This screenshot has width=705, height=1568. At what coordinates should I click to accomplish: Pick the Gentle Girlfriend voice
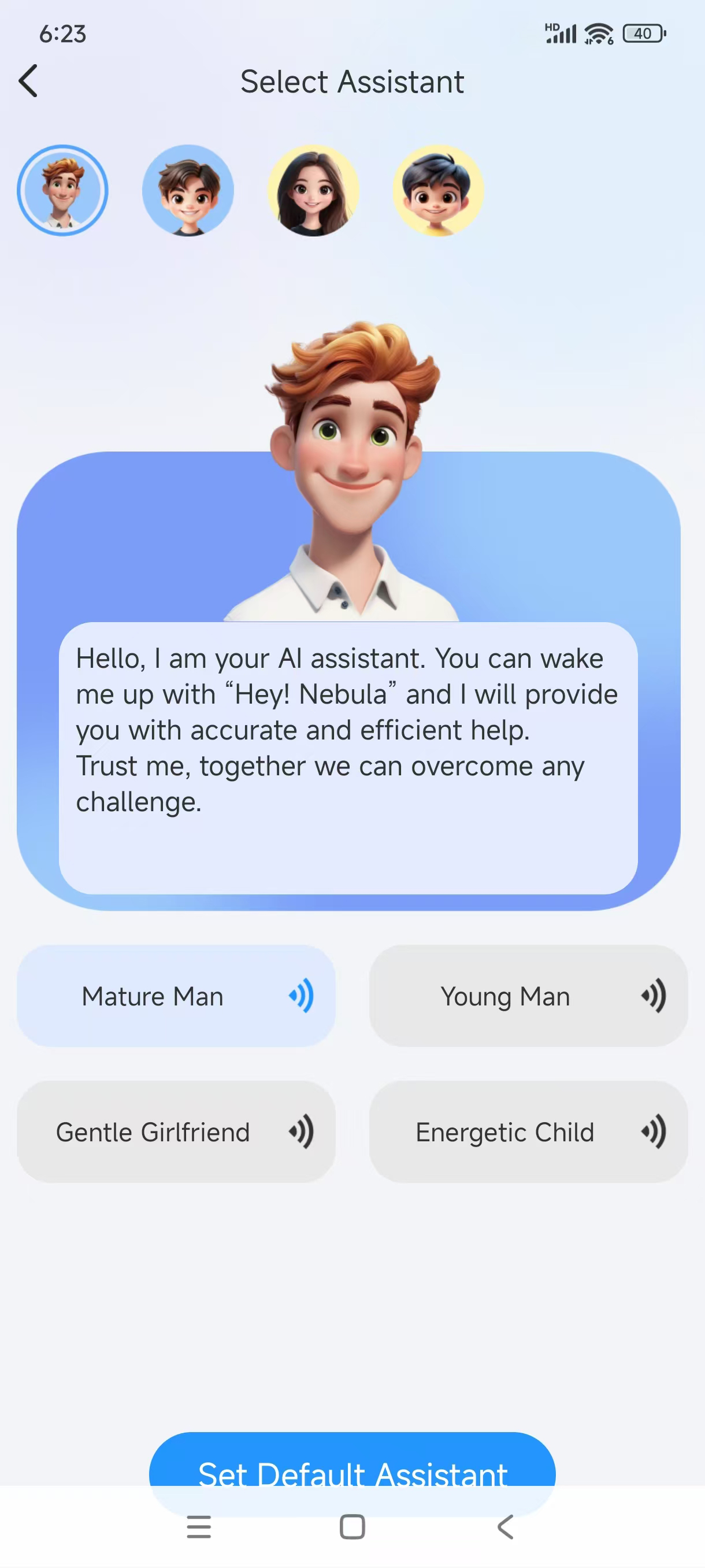176,1131
